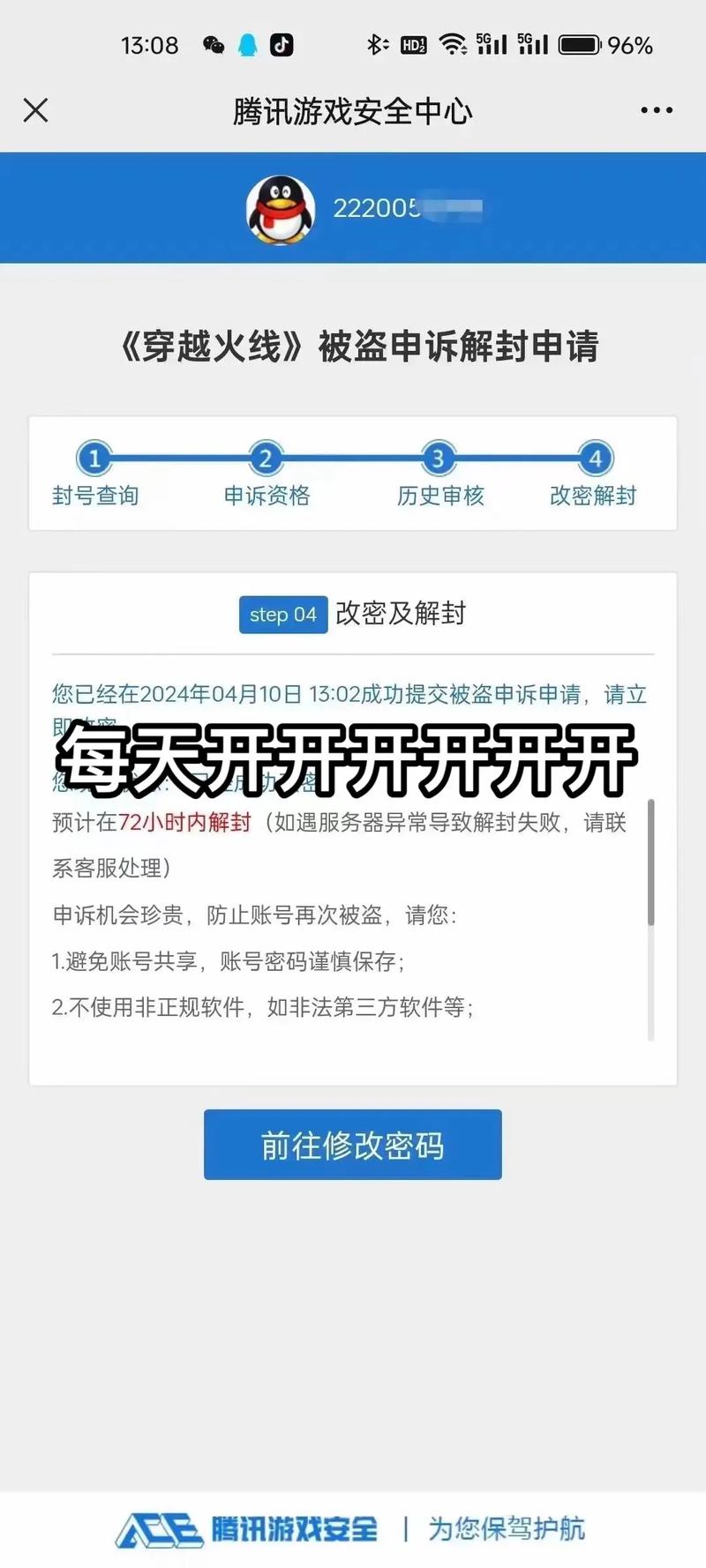
Task: Open the three-dot overflow menu
Action: [657, 110]
